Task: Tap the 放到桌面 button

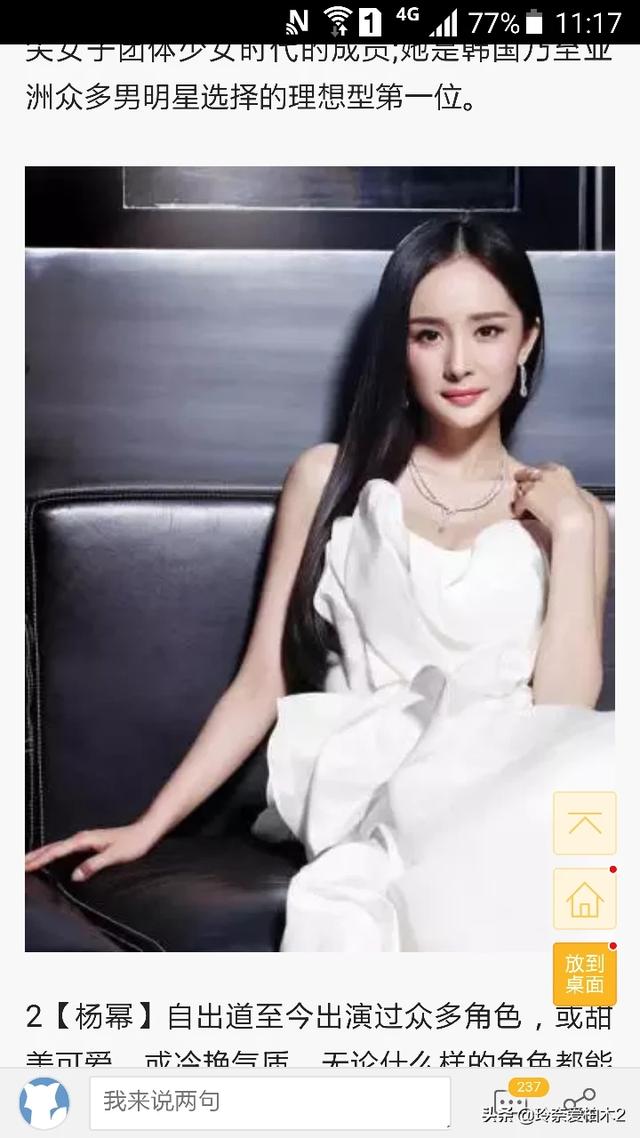Action: [584, 973]
